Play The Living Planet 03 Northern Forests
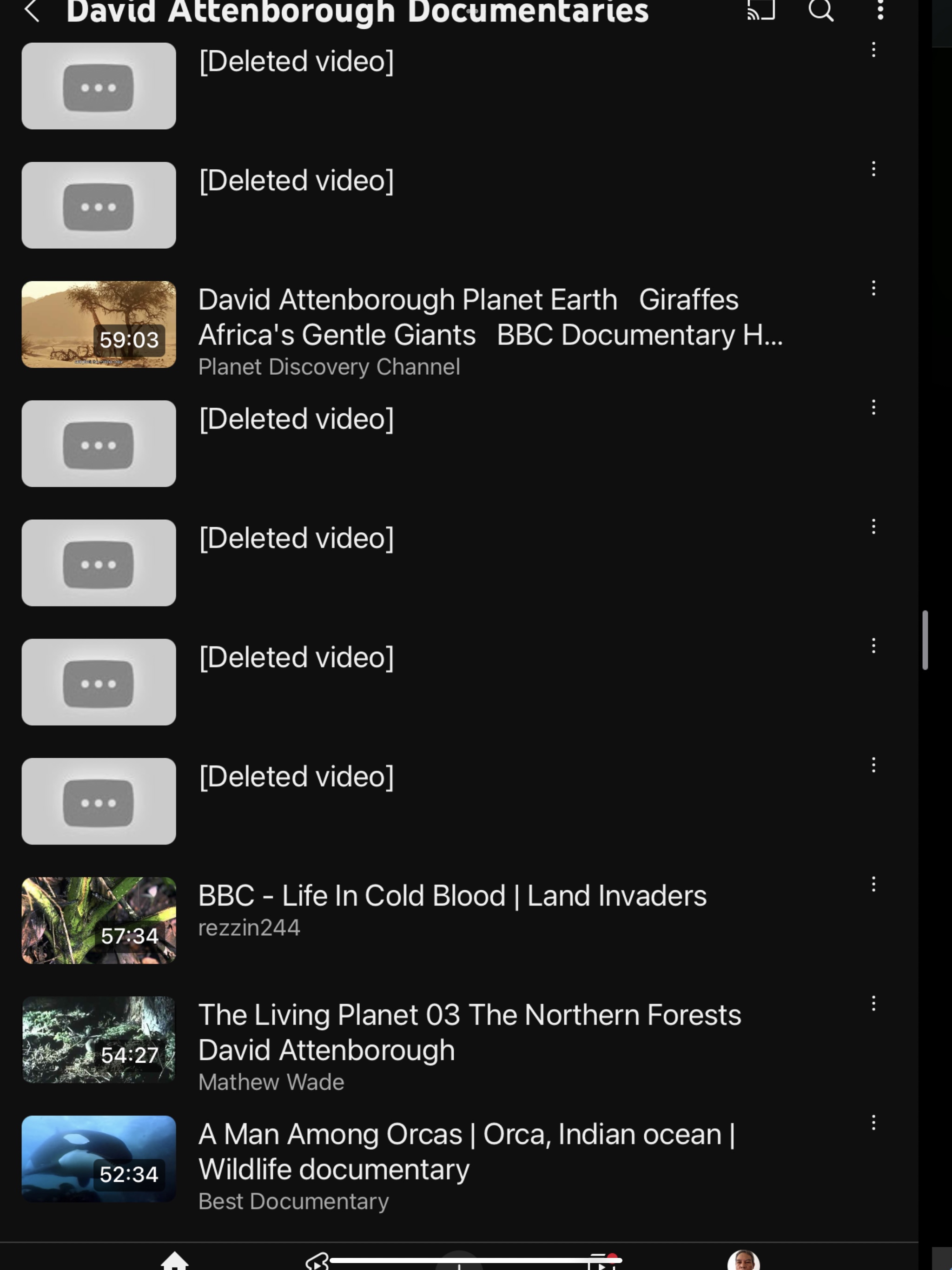This screenshot has height=1270, width=952. click(99, 1040)
